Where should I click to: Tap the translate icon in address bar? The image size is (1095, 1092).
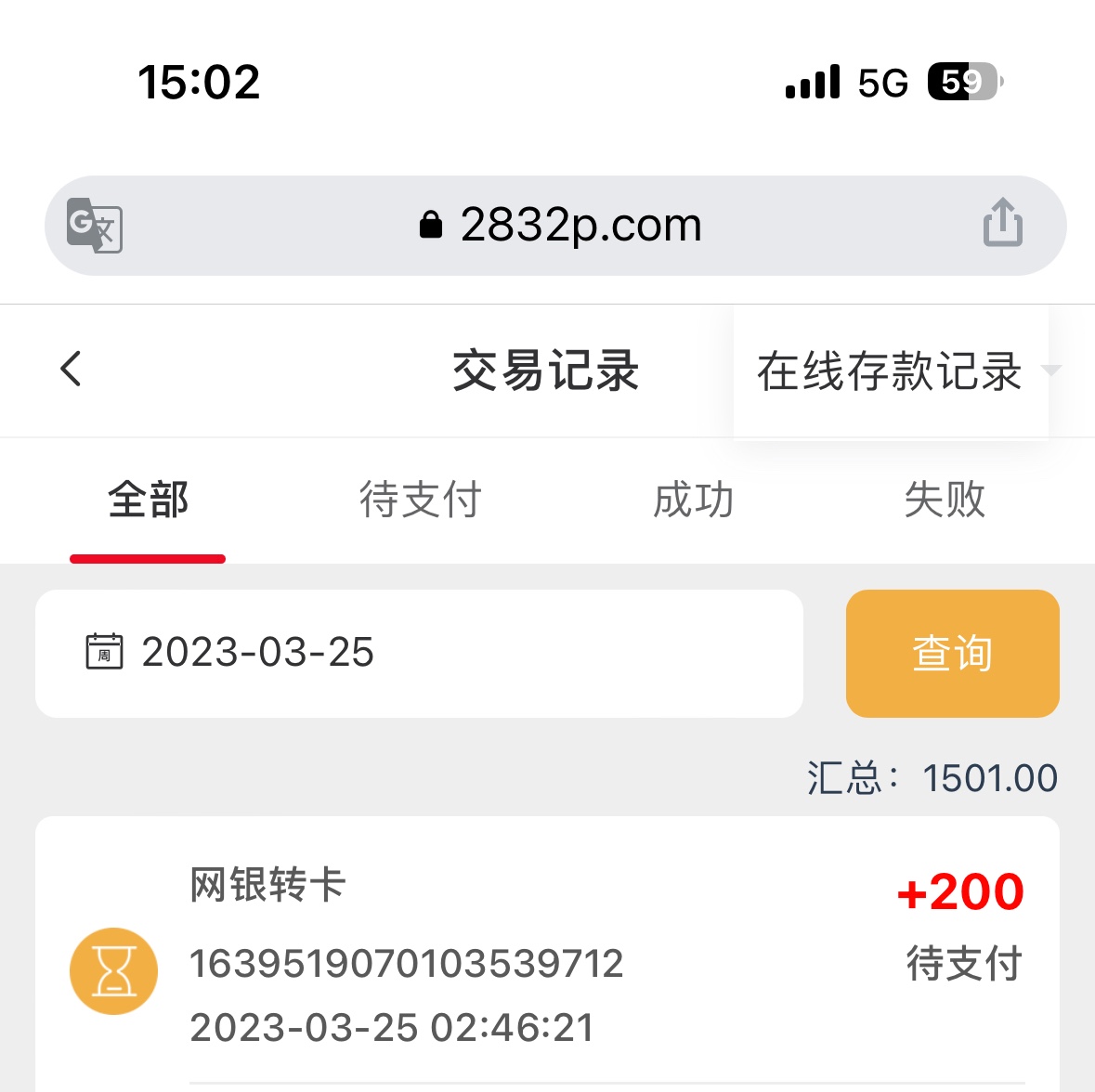pyautogui.click(x=95, y=226)
